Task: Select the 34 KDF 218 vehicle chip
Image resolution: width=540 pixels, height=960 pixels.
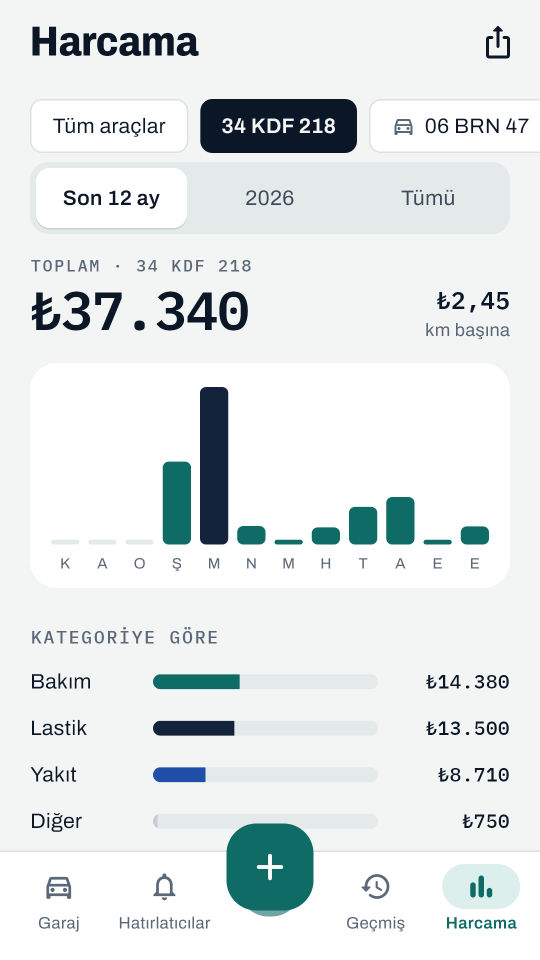Action: point(279,126)
